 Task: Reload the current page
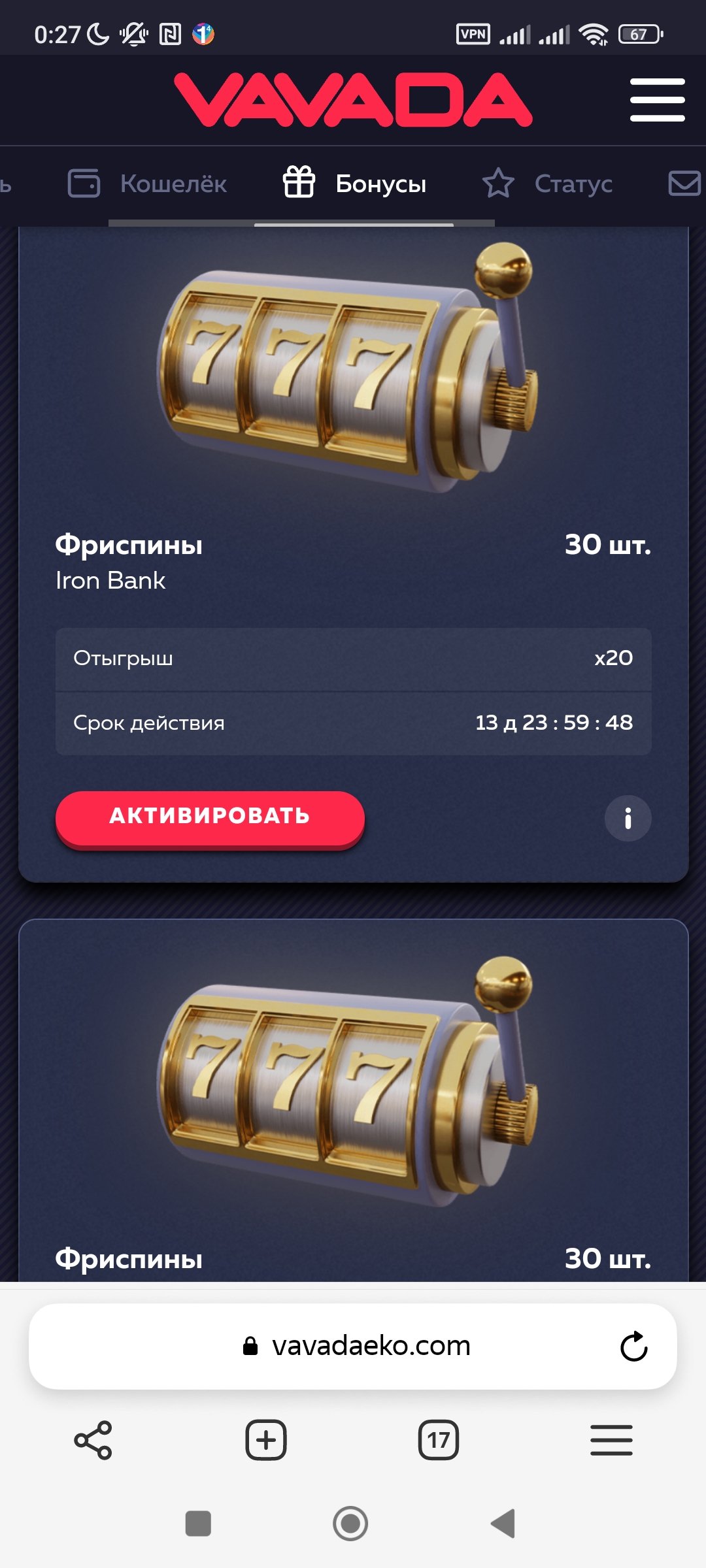[x=633, y=1347]
